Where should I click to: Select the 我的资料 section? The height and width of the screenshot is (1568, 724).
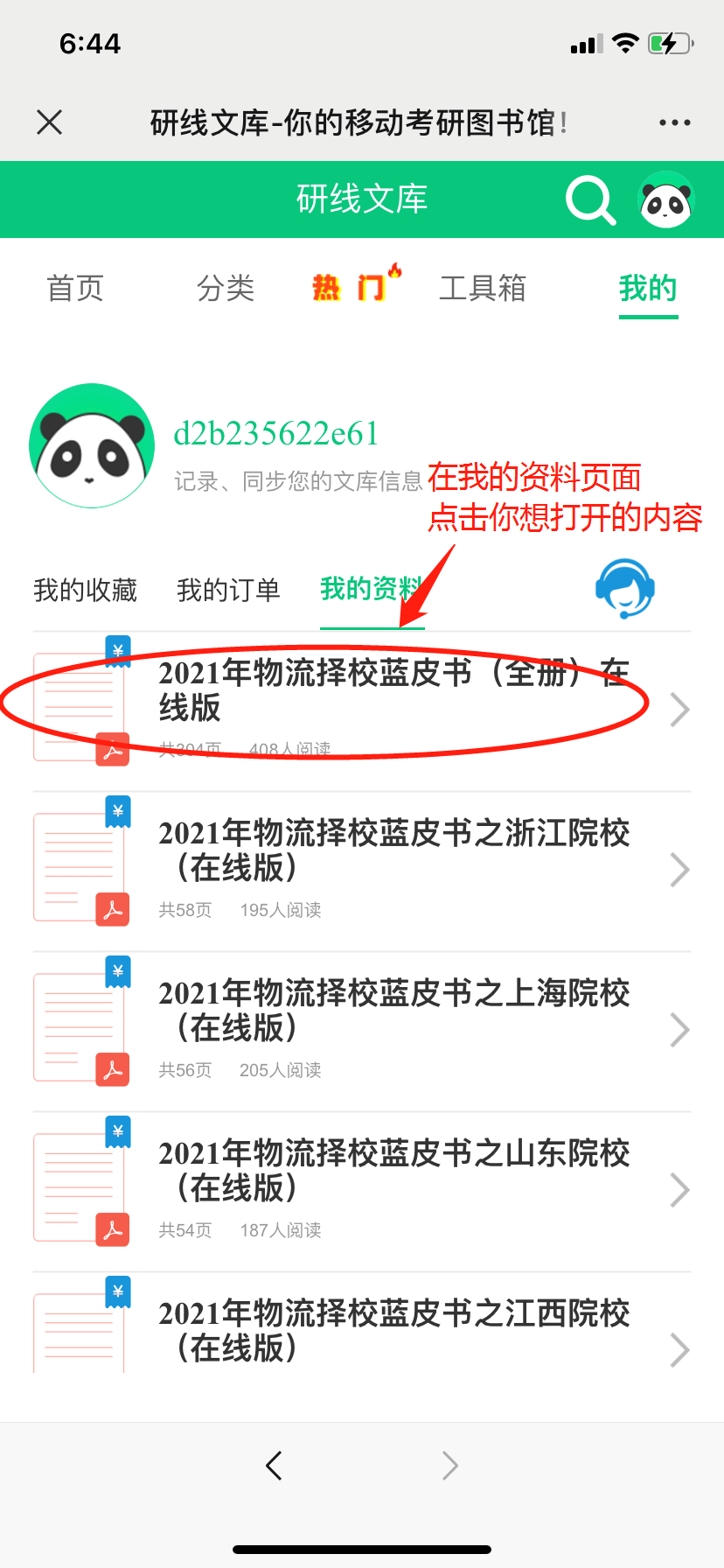(x=372, y=590)
